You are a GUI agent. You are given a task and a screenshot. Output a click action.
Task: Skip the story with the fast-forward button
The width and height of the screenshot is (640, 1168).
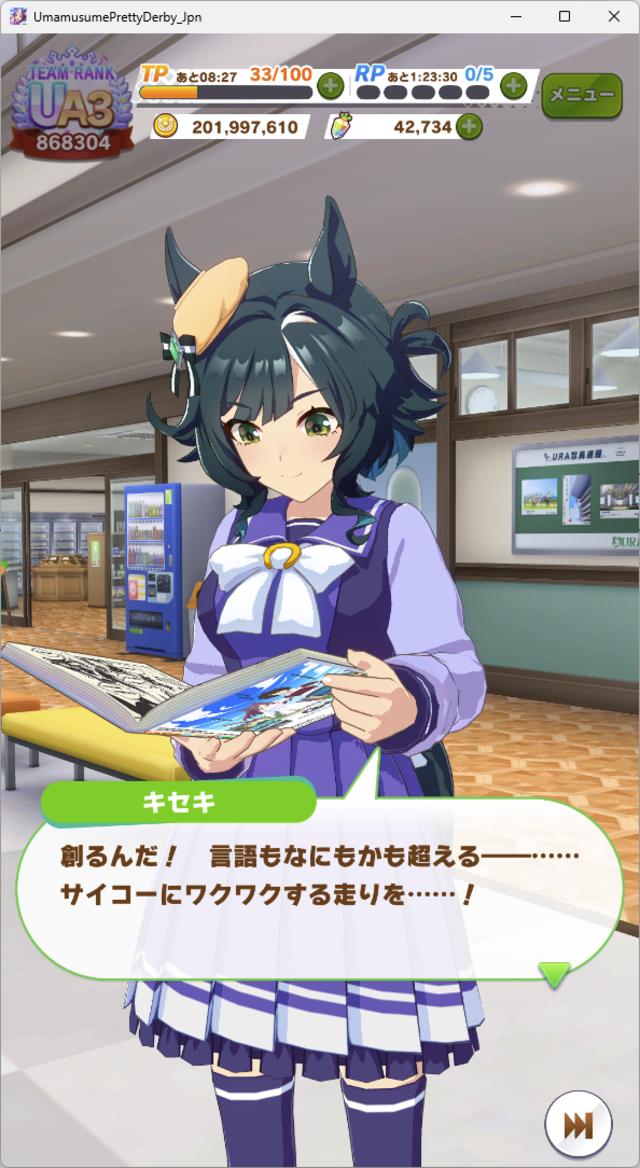pyautogui.click(x=578, y=1125)
